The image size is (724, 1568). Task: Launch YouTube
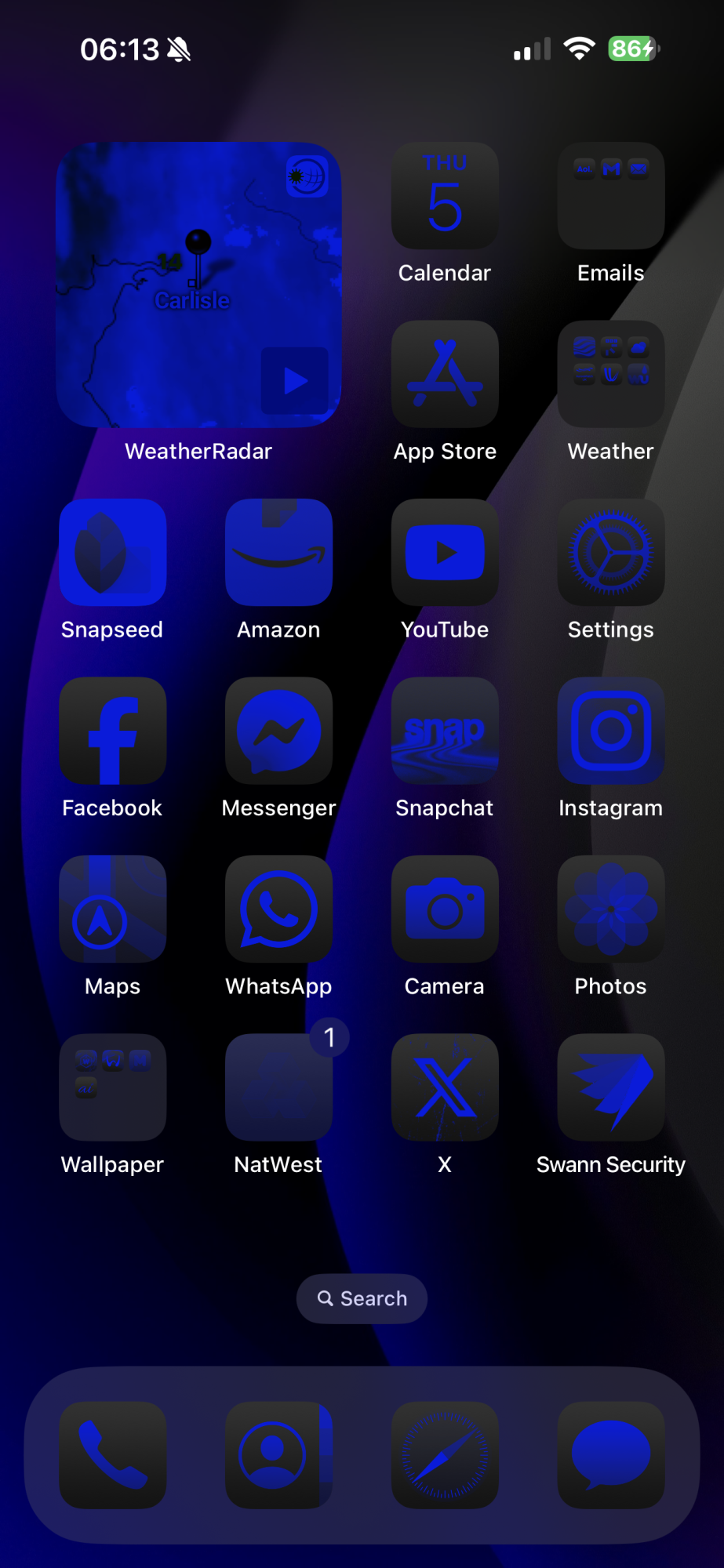coord(445,552)
